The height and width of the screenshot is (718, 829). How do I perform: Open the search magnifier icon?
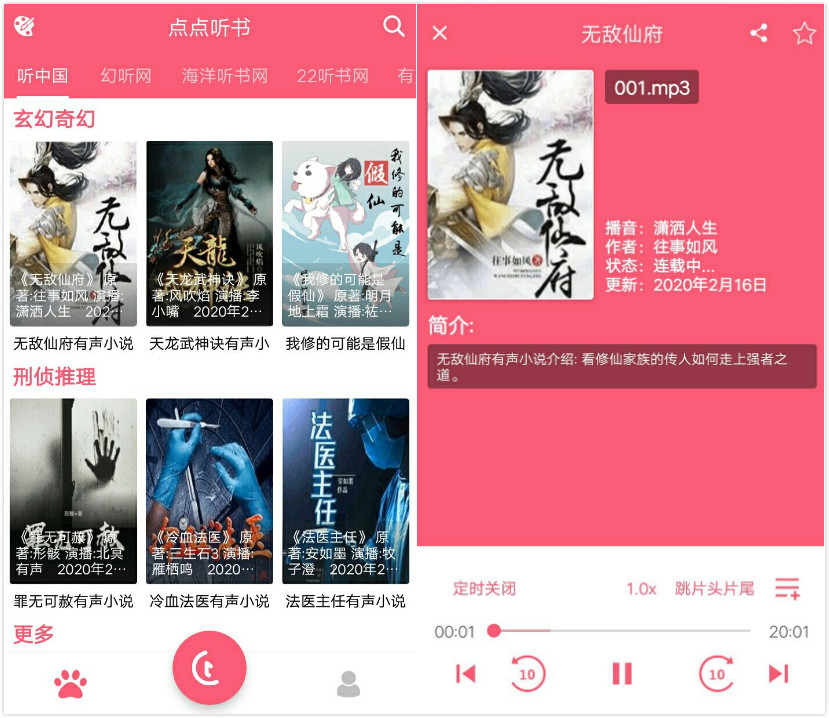click(394, 27)
